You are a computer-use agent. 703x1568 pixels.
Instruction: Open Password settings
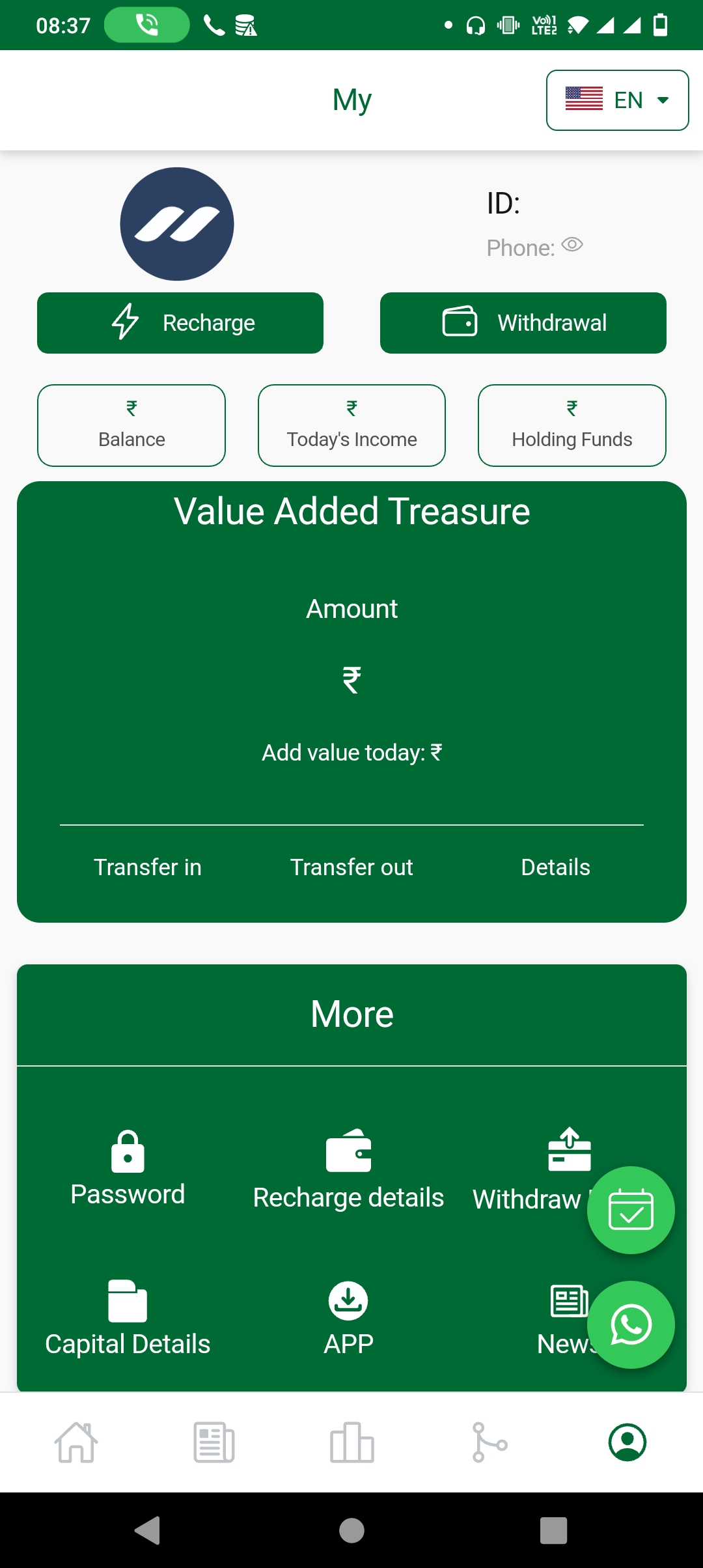click(x=128, y=1169)
